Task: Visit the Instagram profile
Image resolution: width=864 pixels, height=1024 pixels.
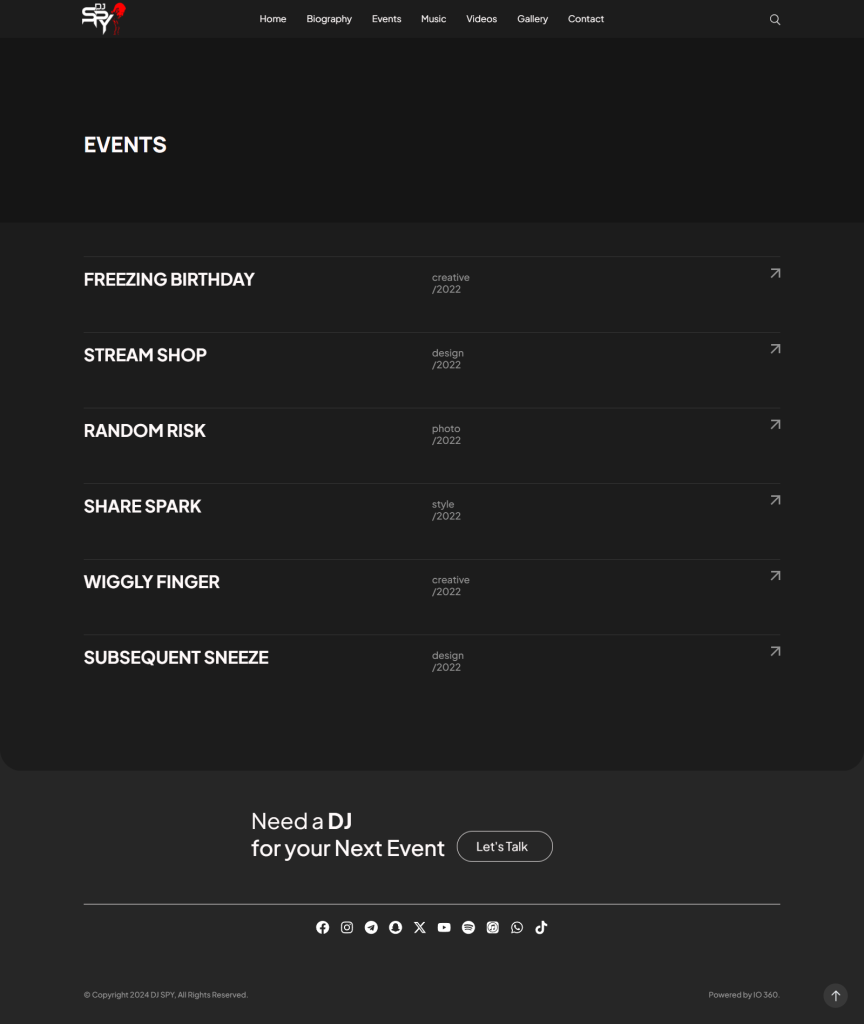Action: tap(347, 928)
